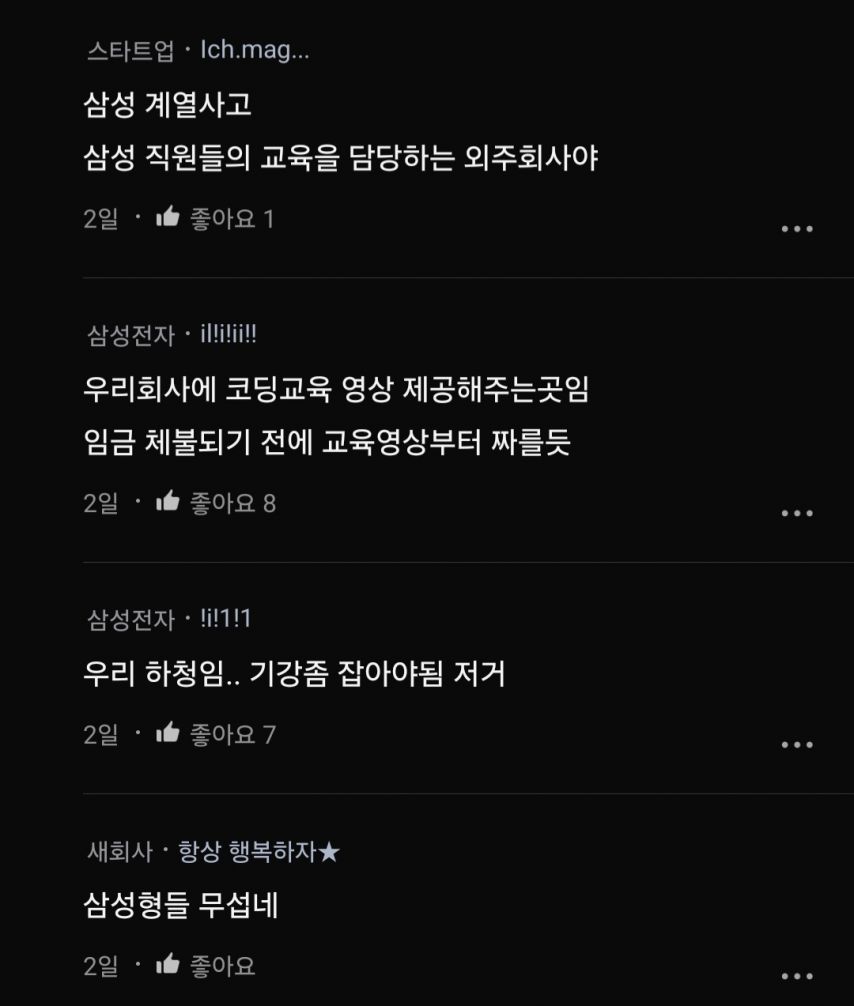Open the profile of lch.mag...
The image size is (854, 1006).
pyautogui.click(x=255, y=50)
